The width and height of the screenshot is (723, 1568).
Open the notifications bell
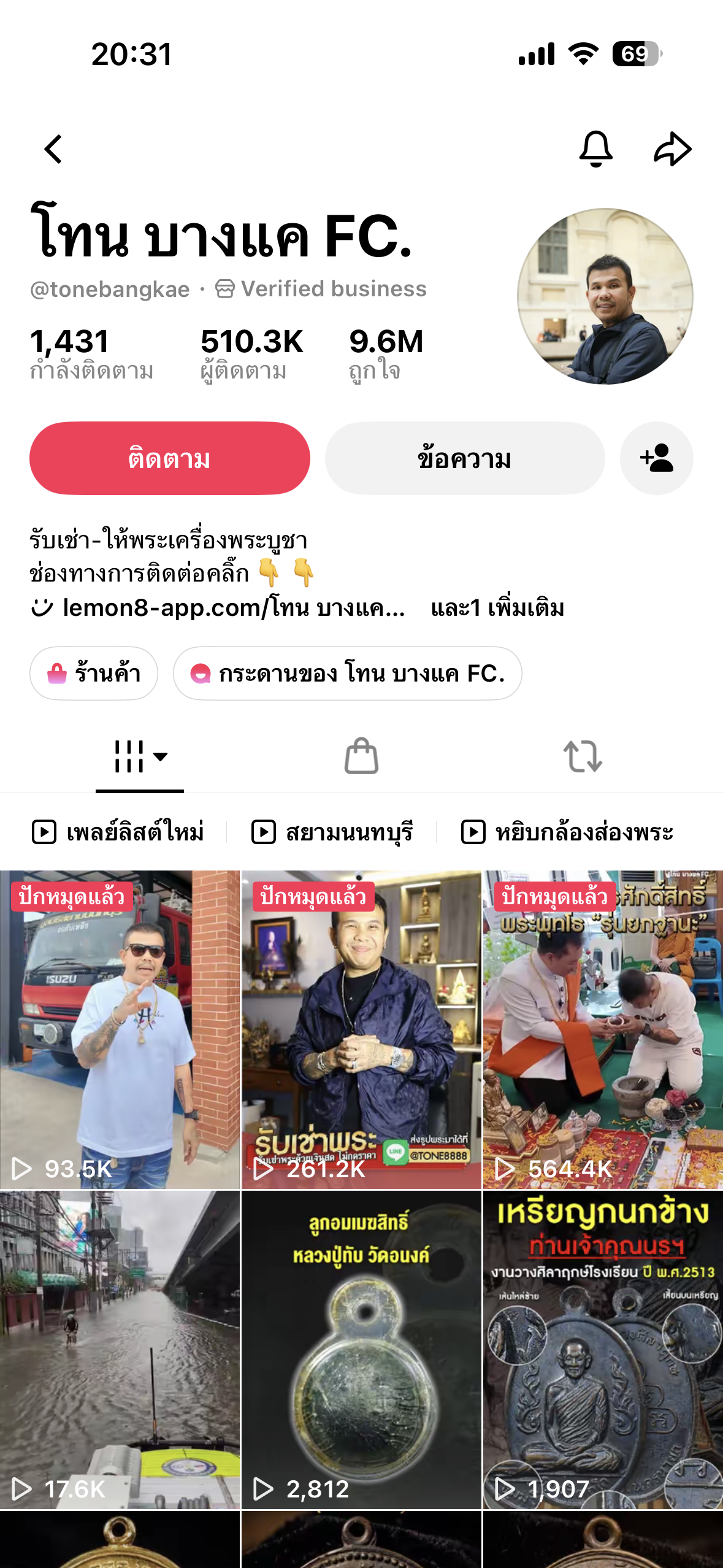tap(595, 148)
